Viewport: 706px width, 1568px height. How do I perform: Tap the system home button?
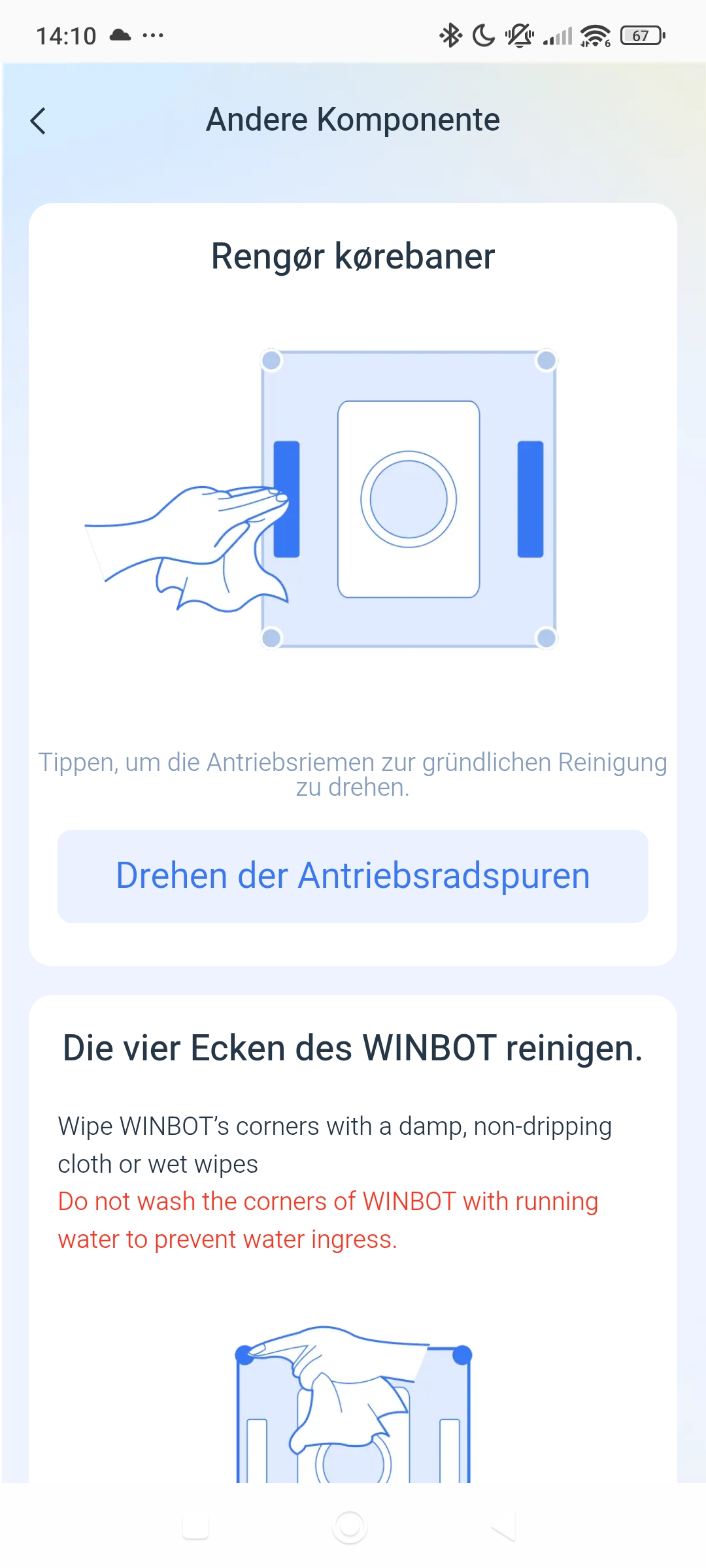click(350, 1527)
